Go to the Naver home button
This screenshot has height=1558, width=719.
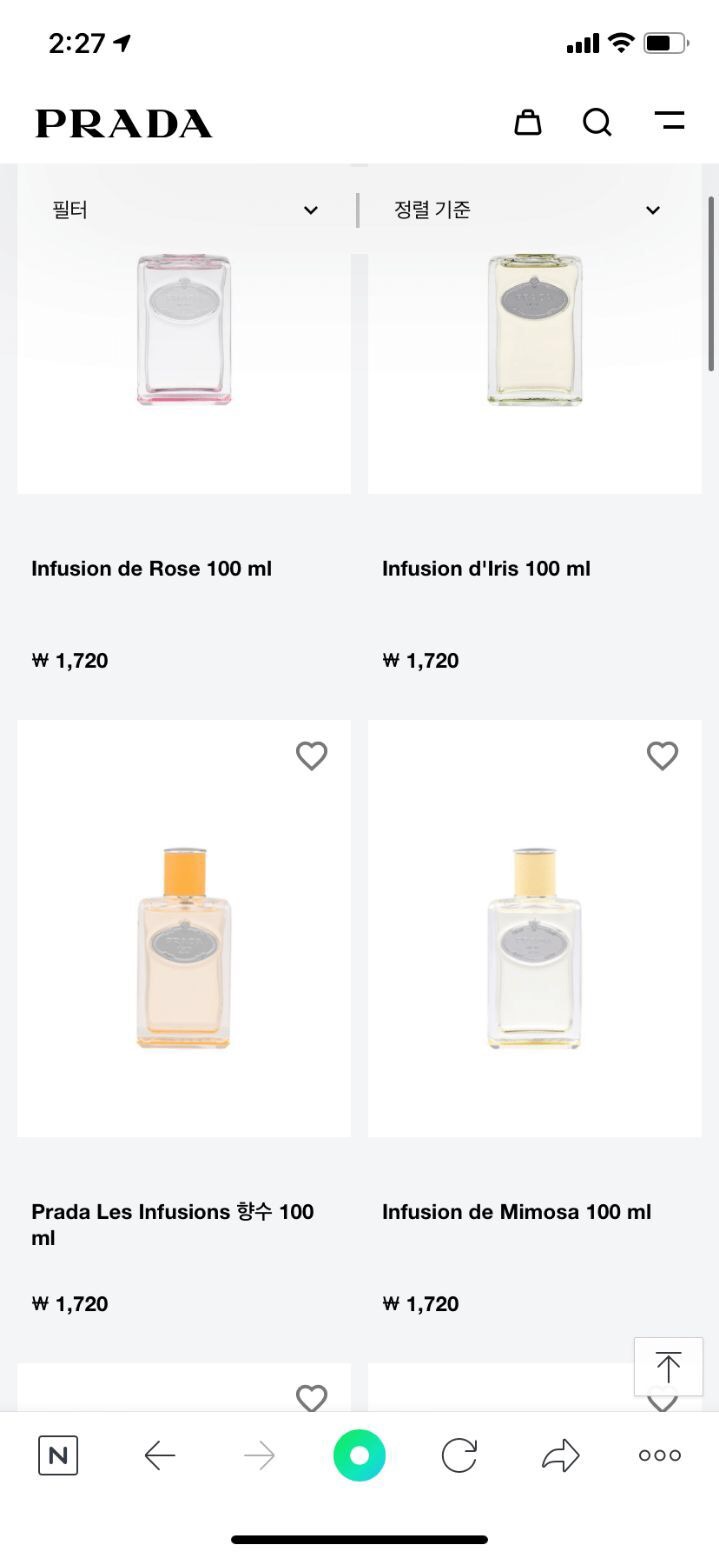pyautogui.click(x=58, y=1455)
